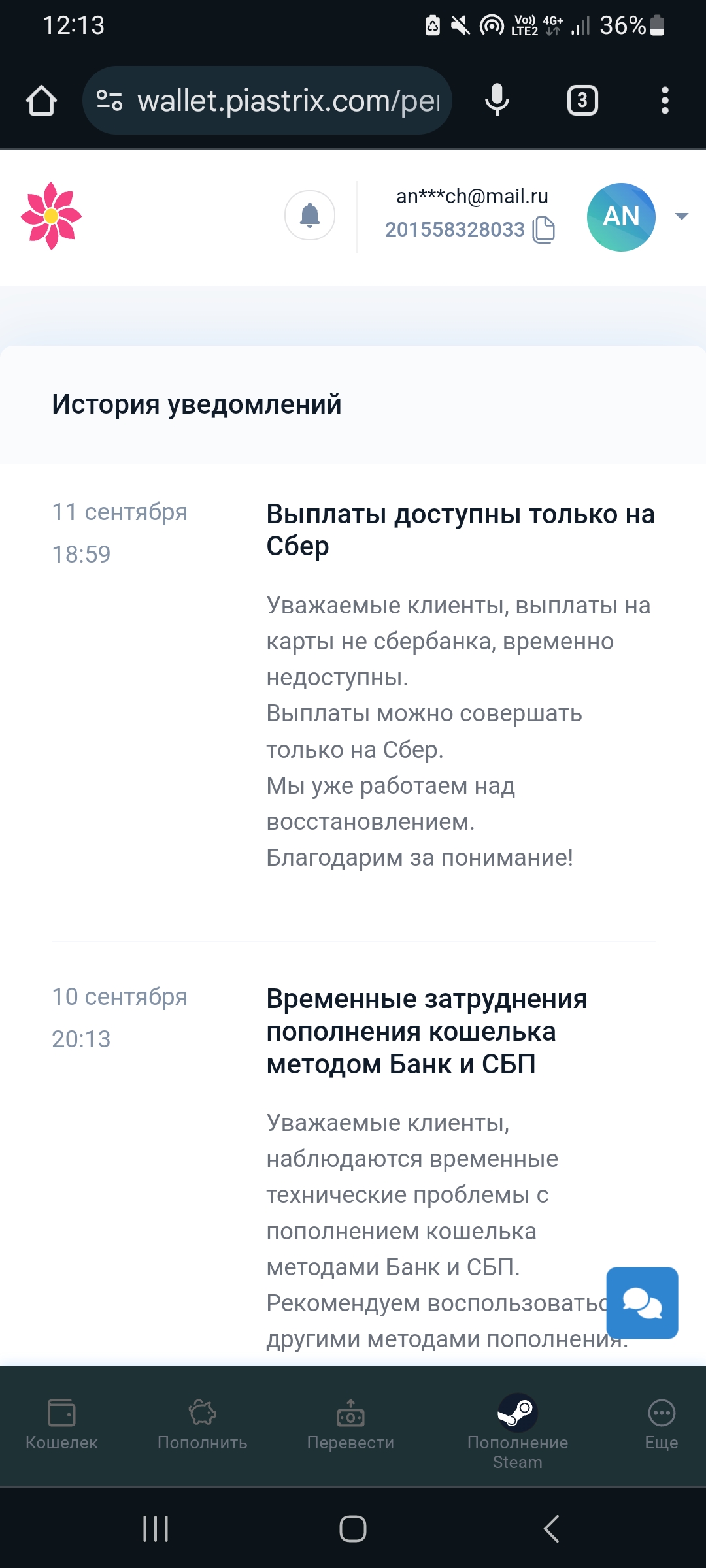
Task: Open the notifications bell
Action: pyautogui.click(x=310, y=216)
